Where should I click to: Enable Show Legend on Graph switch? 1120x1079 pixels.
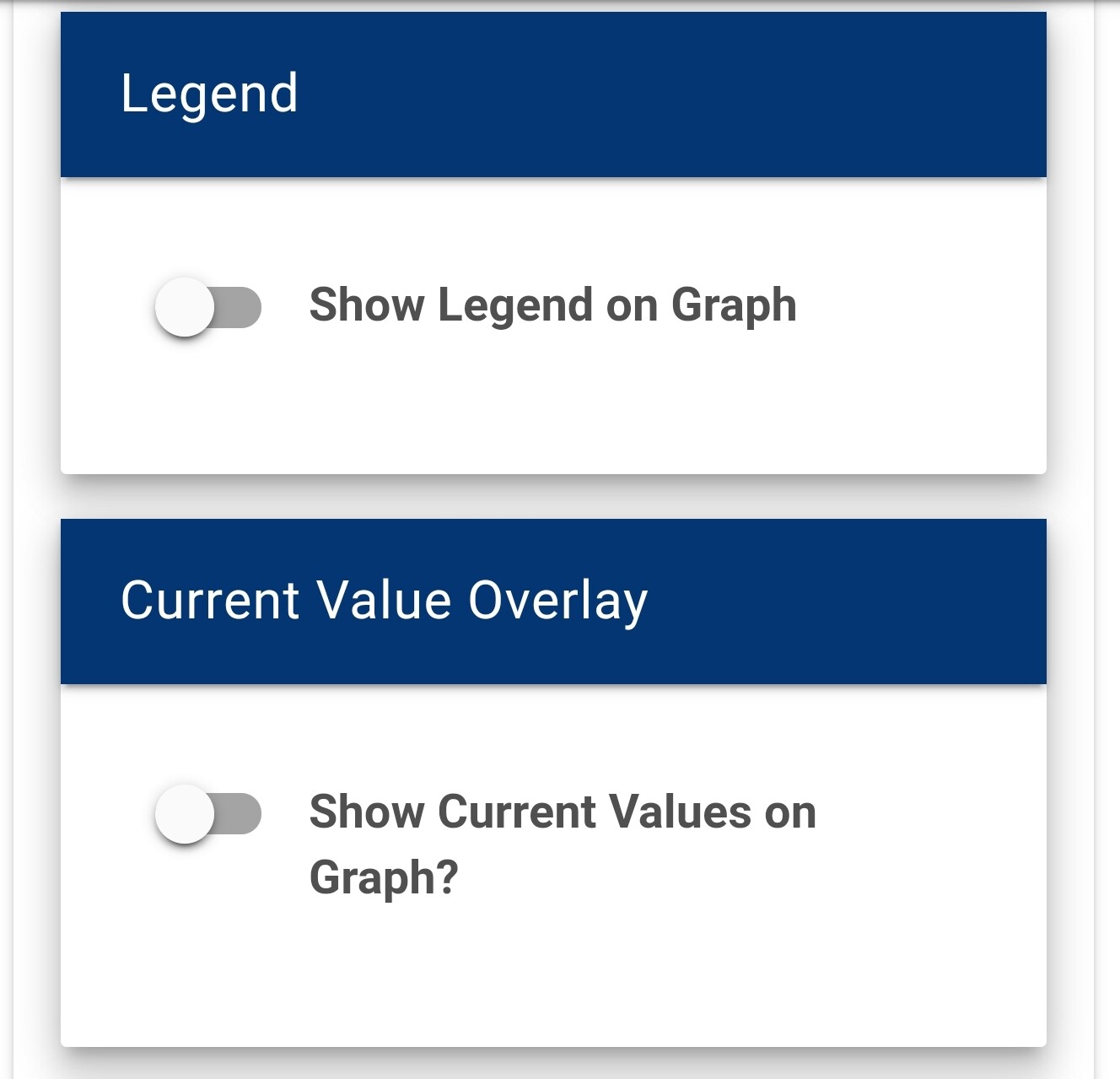tap(207, 306)
